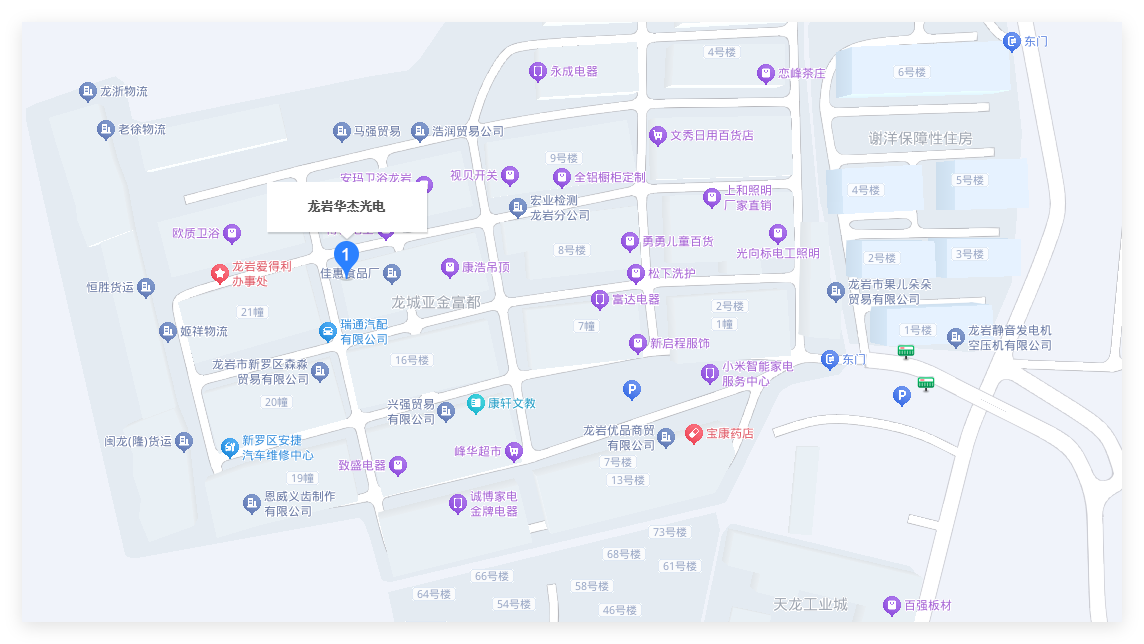This screenshot has height=644, width=1144.
Task: Select the parking icon near 龙岩优品商贸
Action: coord(631,390)
